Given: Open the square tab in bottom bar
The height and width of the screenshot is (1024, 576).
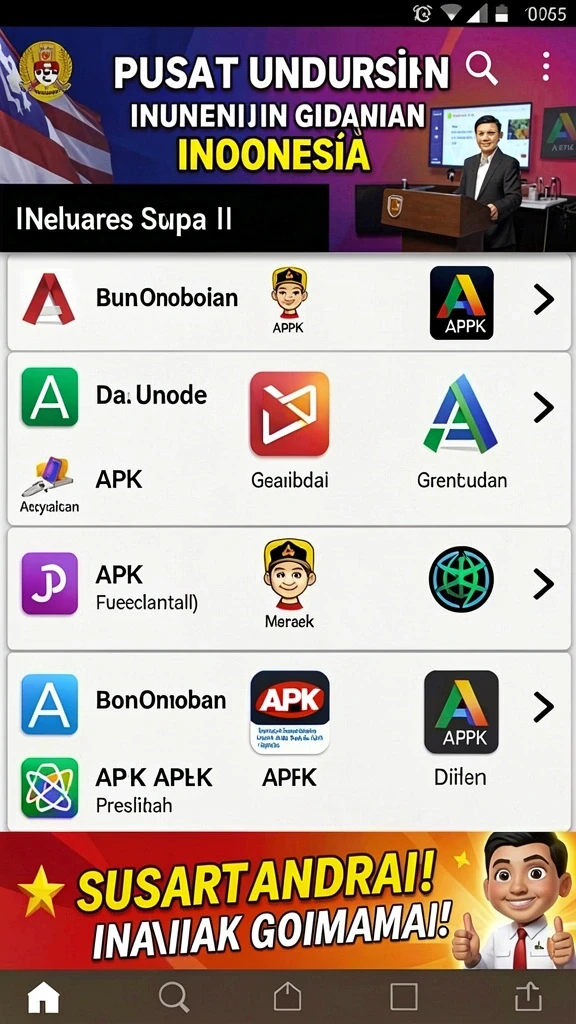Looking at the screenshot, I should [404, 997].
